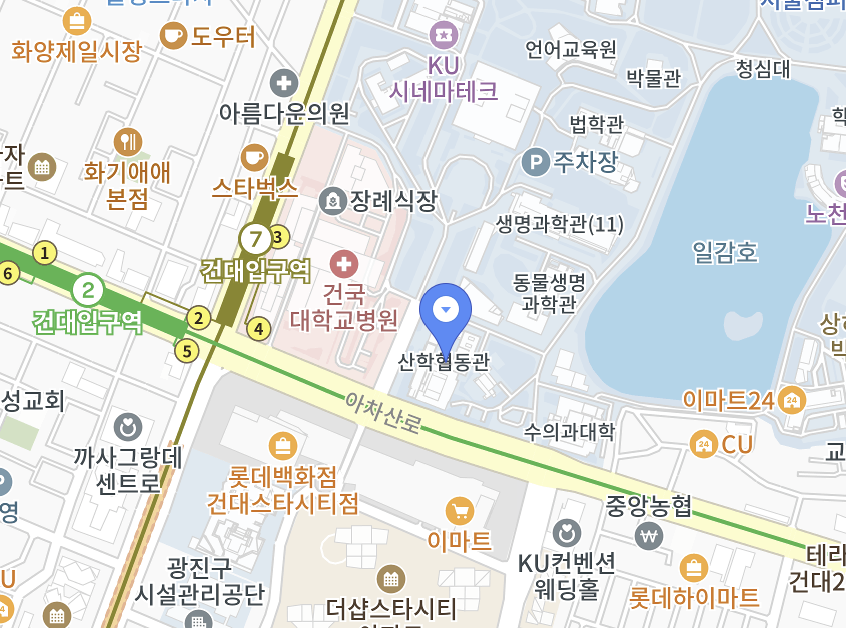The image size is (846, 628).
Task: Open the 도우터 cafe marker
Action: coord(173,35)
